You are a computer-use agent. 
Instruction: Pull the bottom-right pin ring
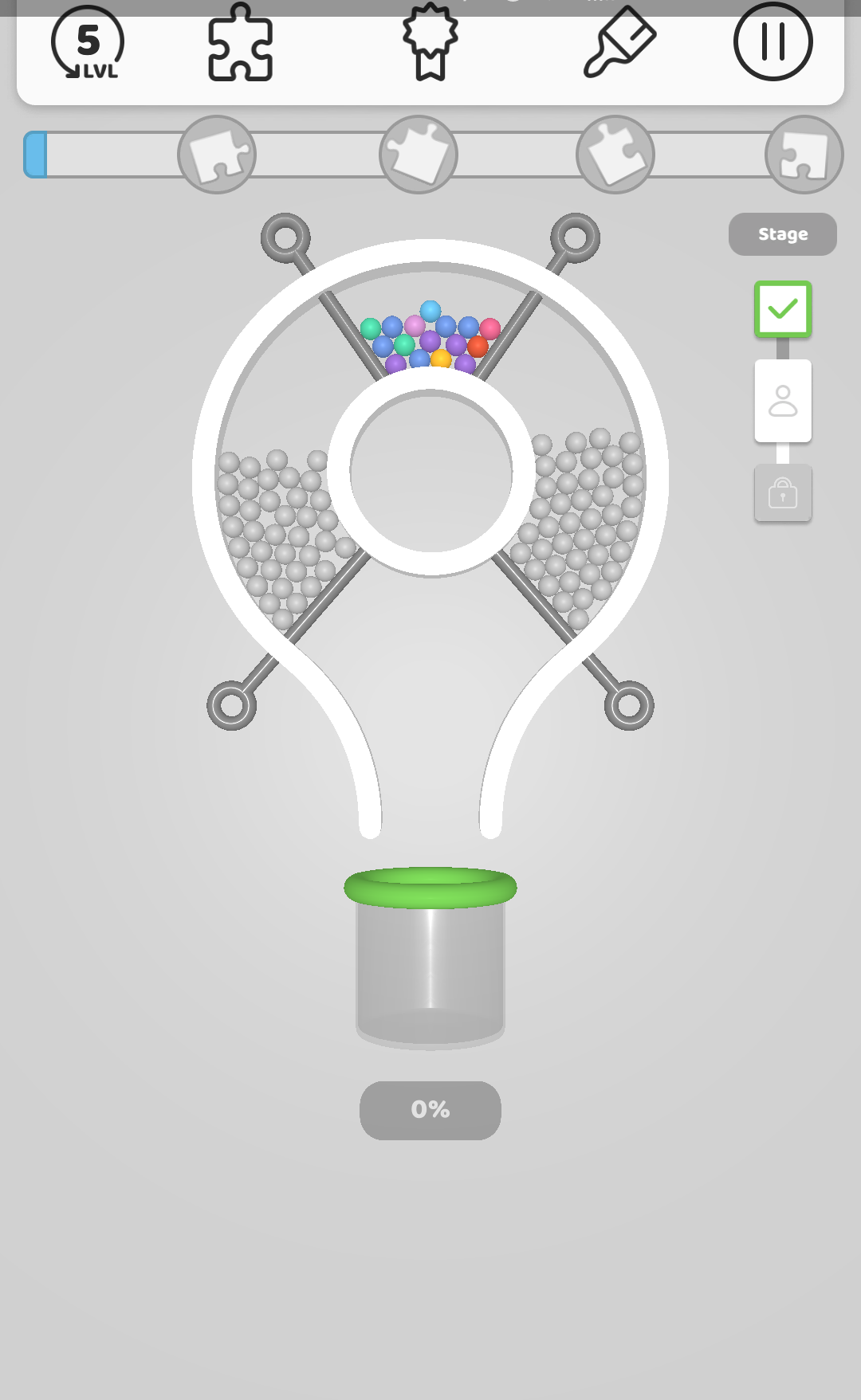629,705
